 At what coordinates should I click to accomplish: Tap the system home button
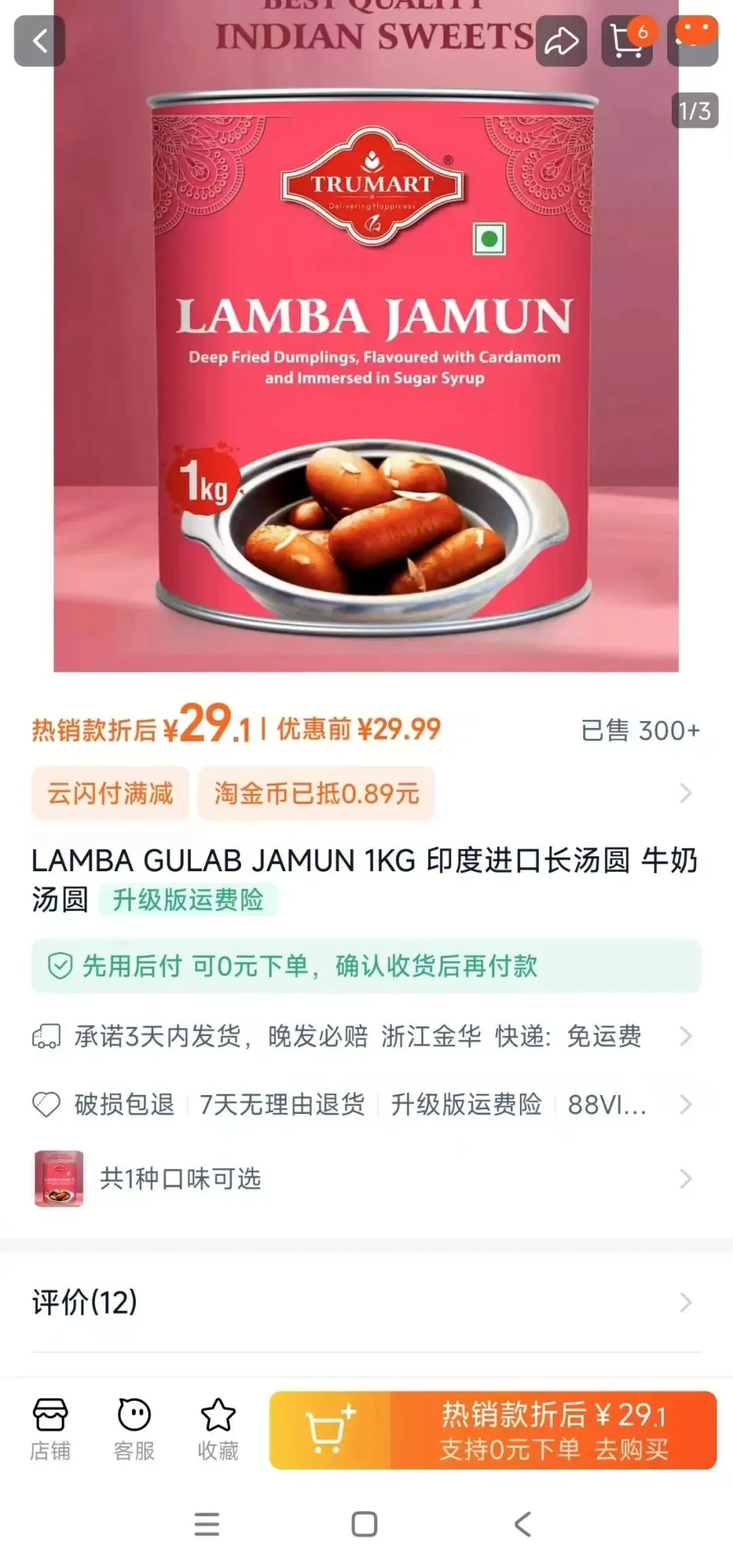[364, 1525]
